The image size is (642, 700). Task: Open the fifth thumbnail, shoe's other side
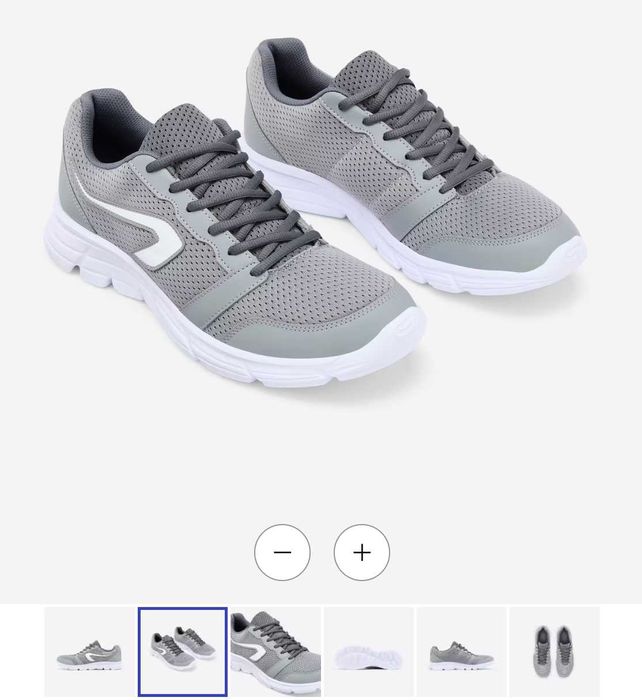coord(461,652)
